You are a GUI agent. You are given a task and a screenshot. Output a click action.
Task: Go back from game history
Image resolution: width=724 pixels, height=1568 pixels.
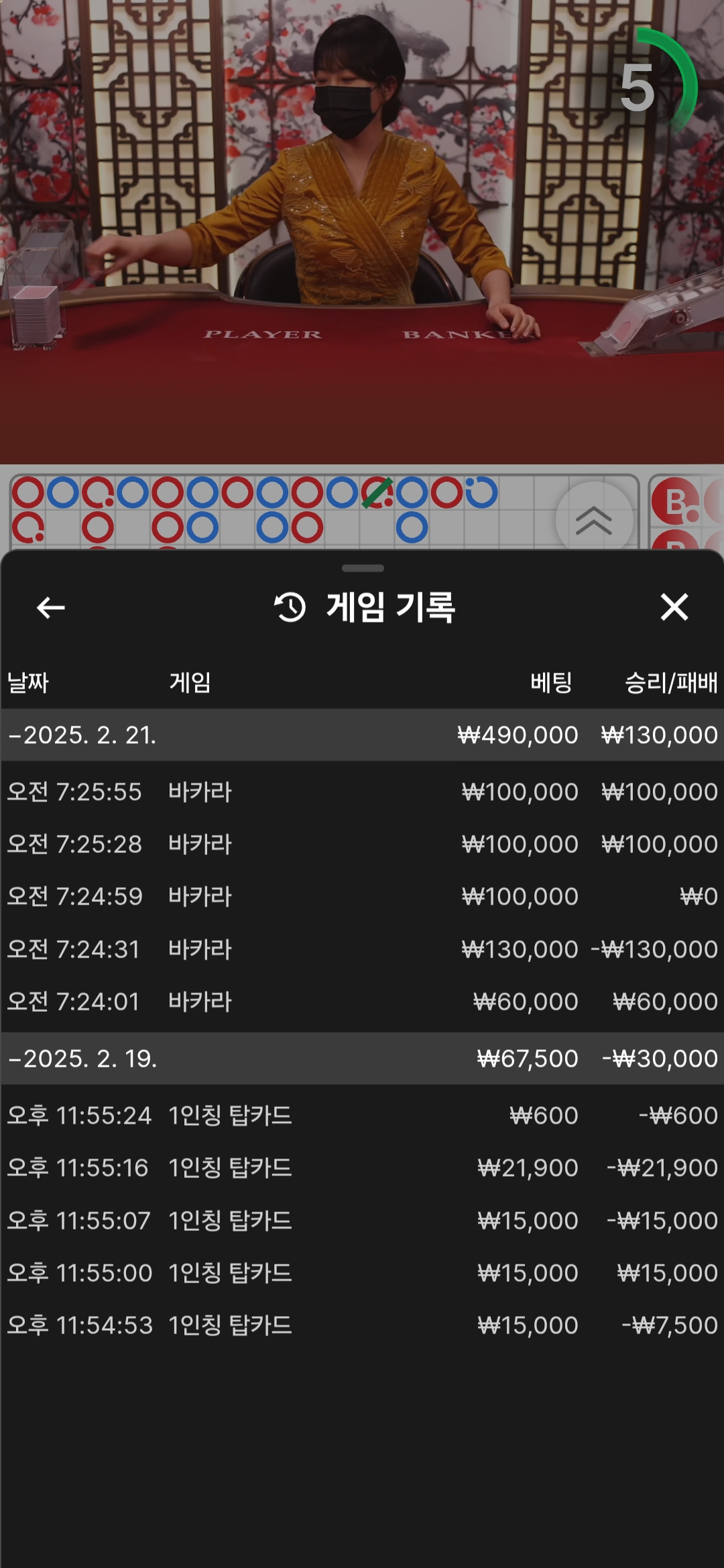(x=50, y=608)
